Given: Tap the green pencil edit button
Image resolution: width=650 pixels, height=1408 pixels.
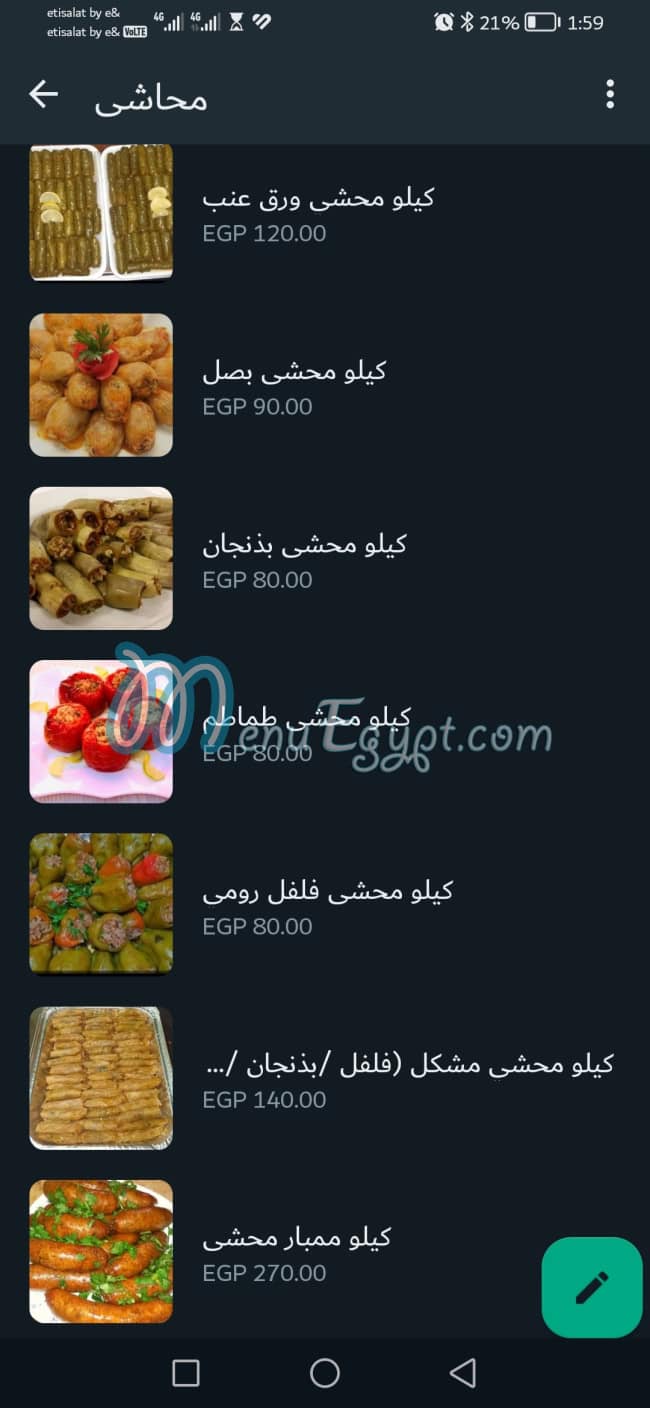Looking at the screenshot, I should click(591, 1287).
